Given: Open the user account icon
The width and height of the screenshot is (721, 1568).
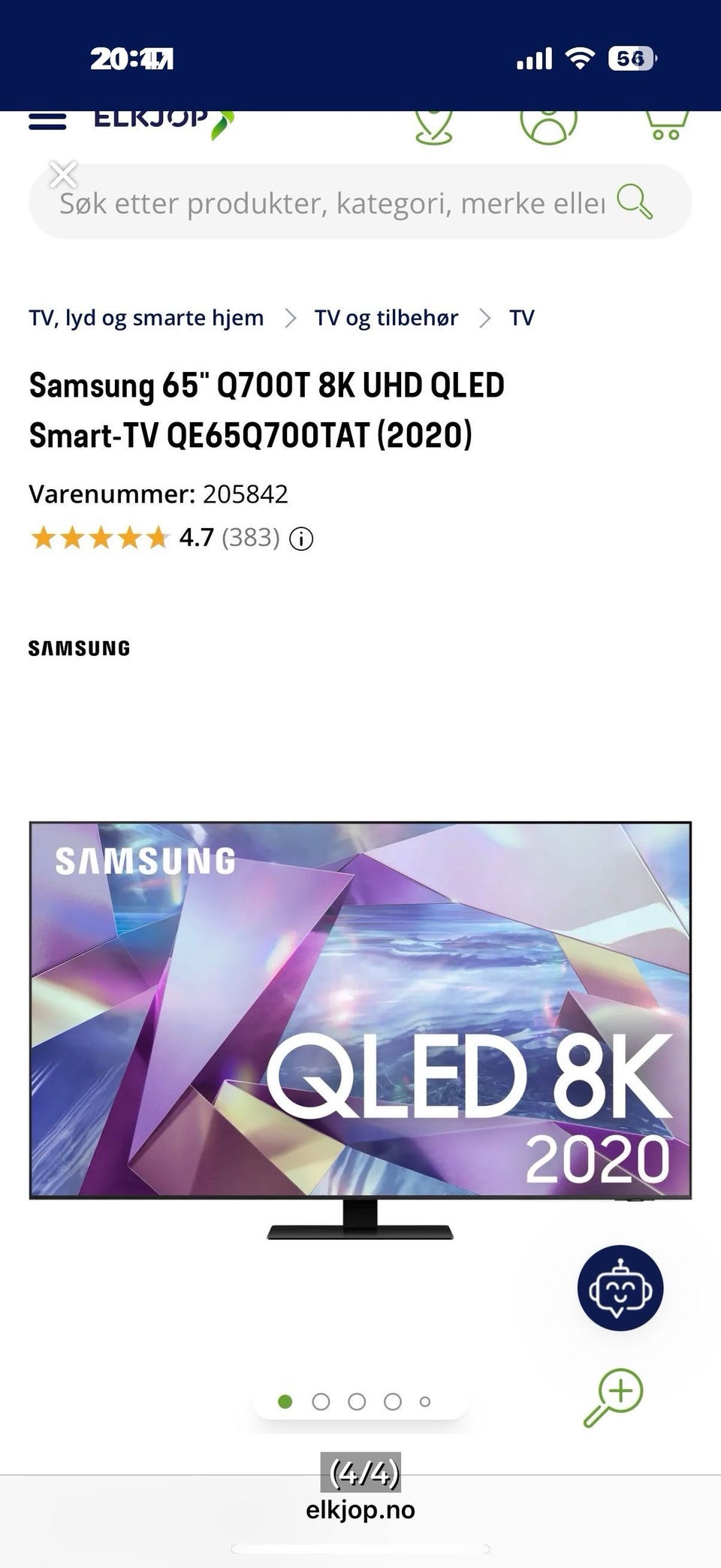Looking at the screenshot, I should coord(548,125).
